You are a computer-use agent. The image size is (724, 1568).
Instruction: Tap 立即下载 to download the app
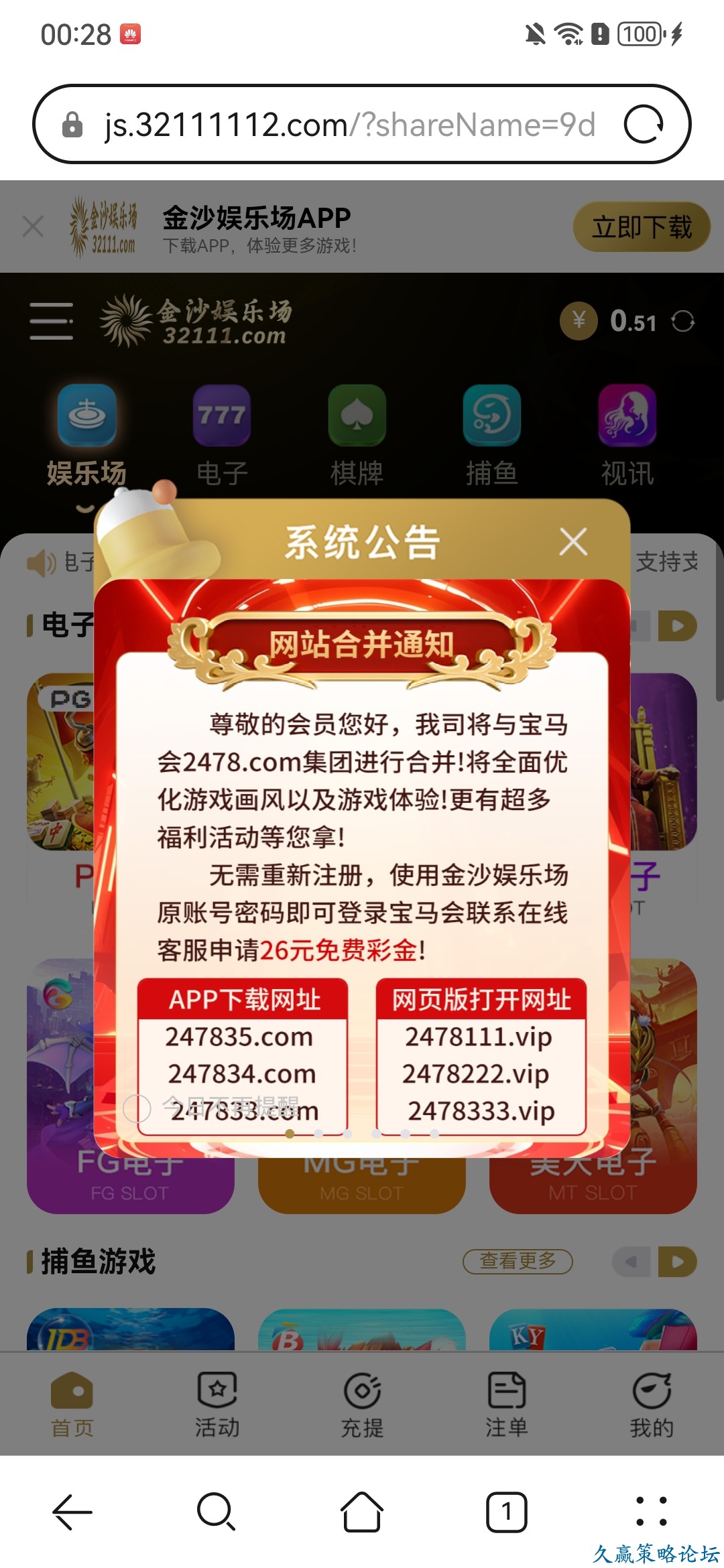(x=641, y=227)
